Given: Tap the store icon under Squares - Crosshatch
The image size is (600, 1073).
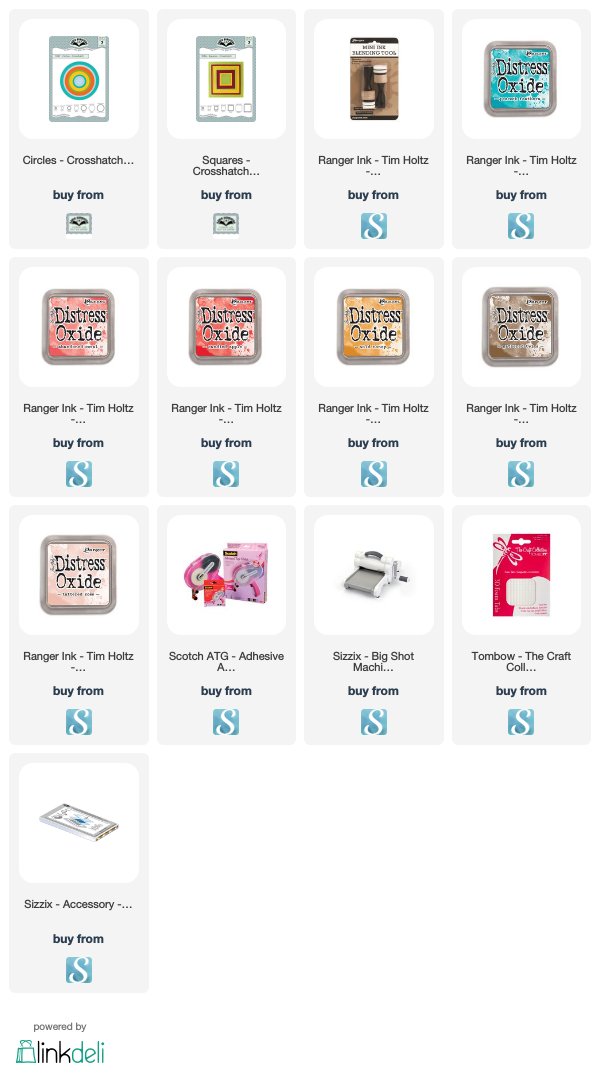Looking at the screenshot, I should pyautogui.click(x=226, y=224).
